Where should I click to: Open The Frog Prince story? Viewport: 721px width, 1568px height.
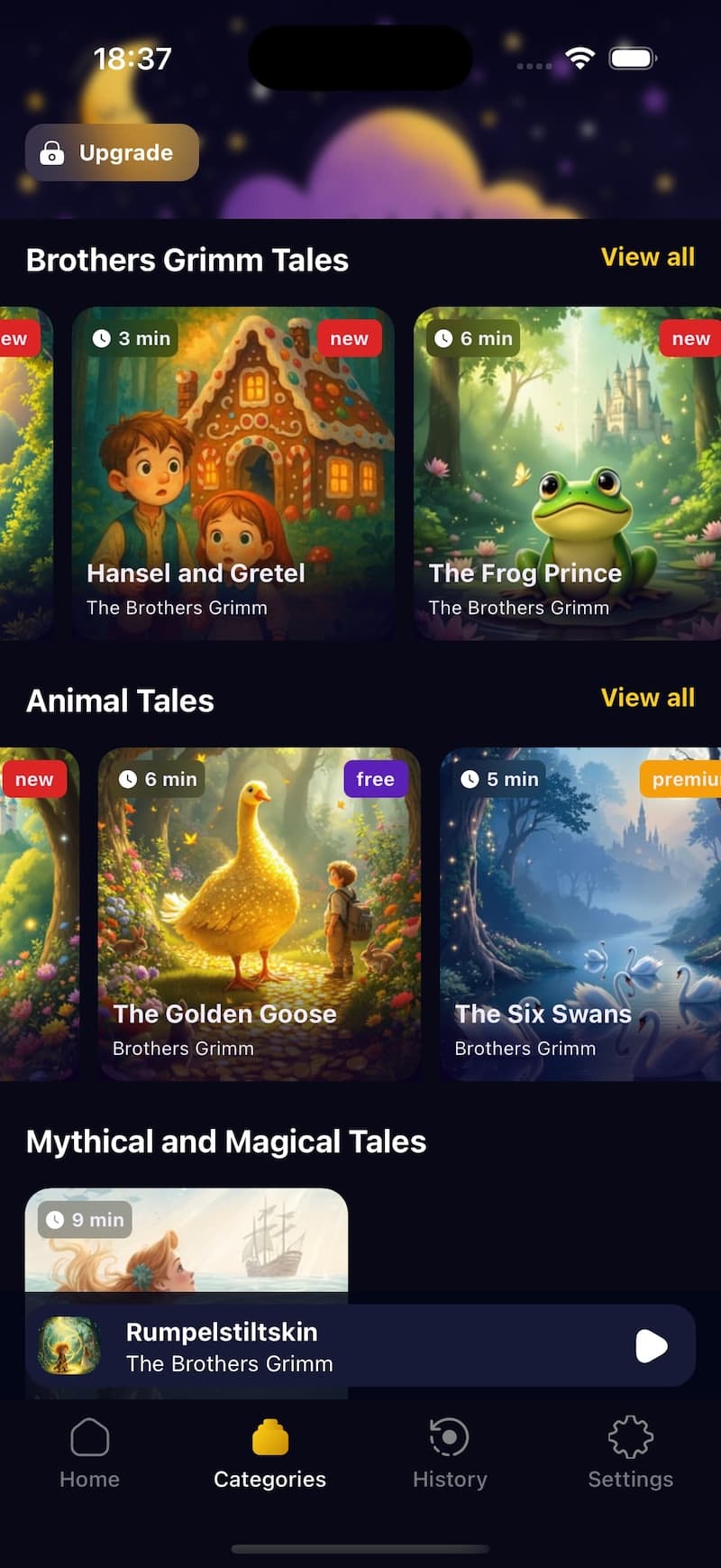(x=568, y=473)
